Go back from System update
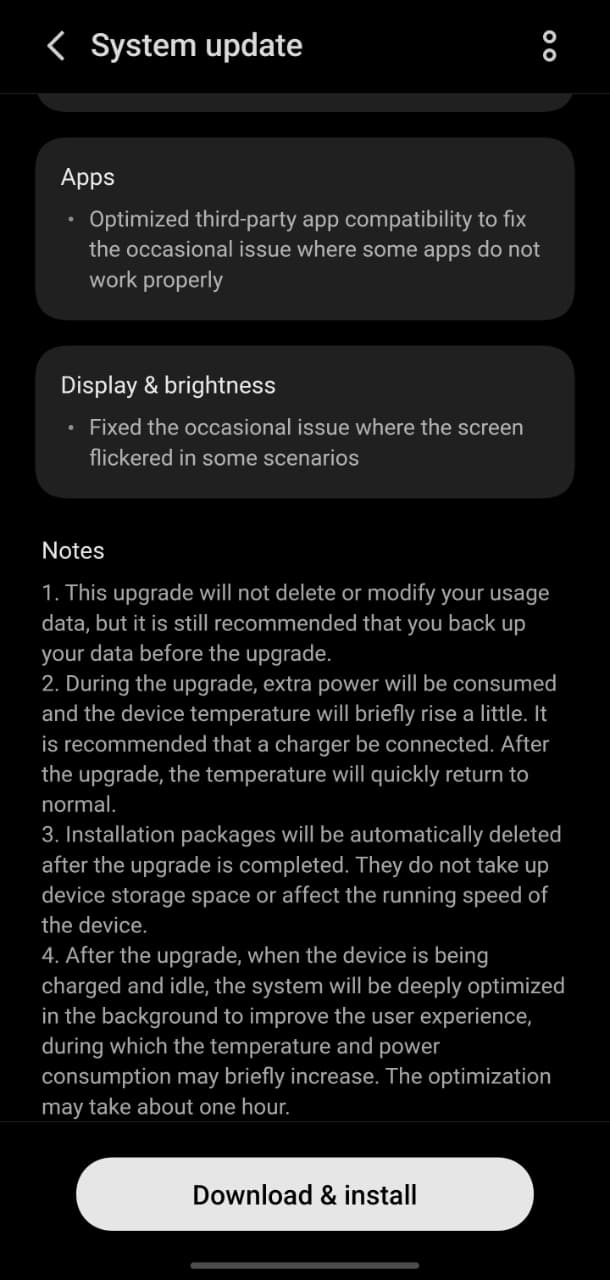 point(56,46)
